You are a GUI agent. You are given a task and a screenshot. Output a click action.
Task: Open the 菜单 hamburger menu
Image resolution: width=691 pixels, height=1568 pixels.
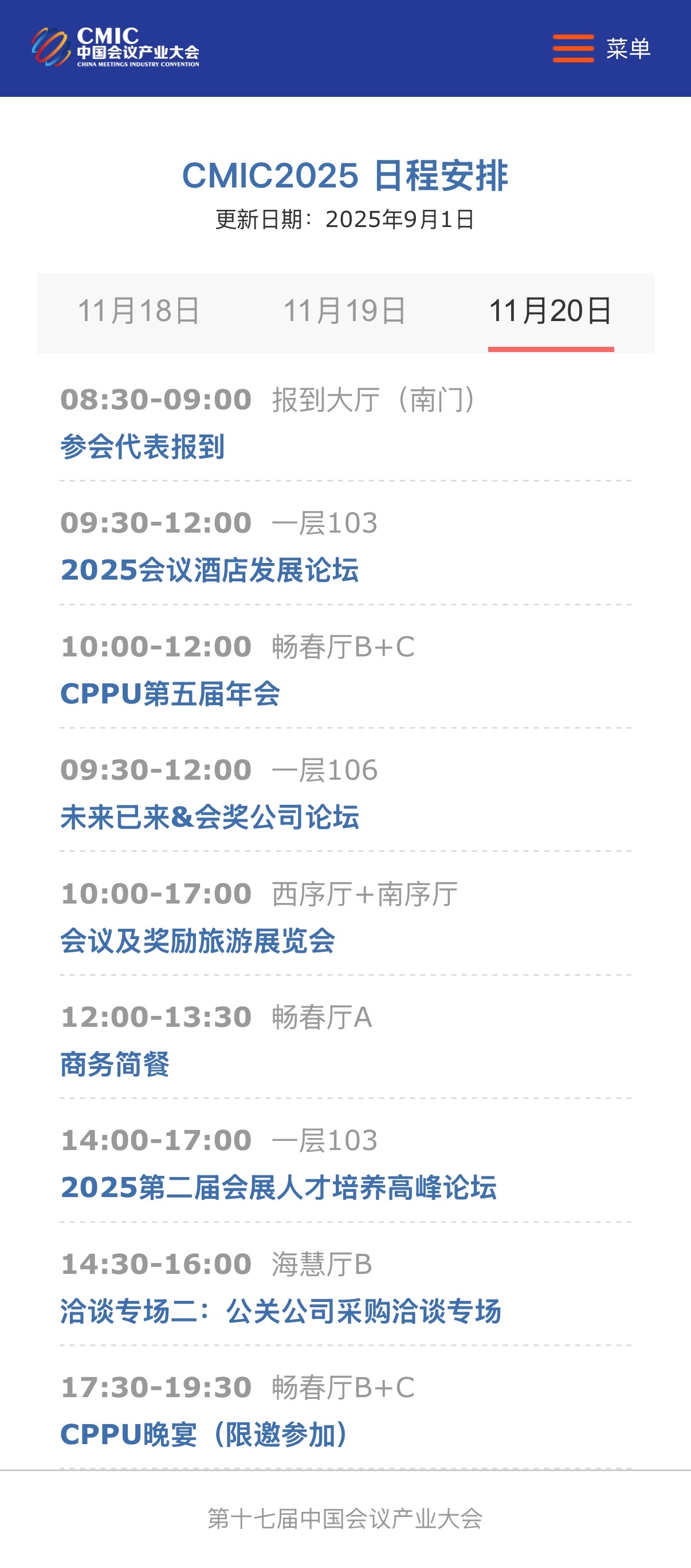tap(600, 49)
